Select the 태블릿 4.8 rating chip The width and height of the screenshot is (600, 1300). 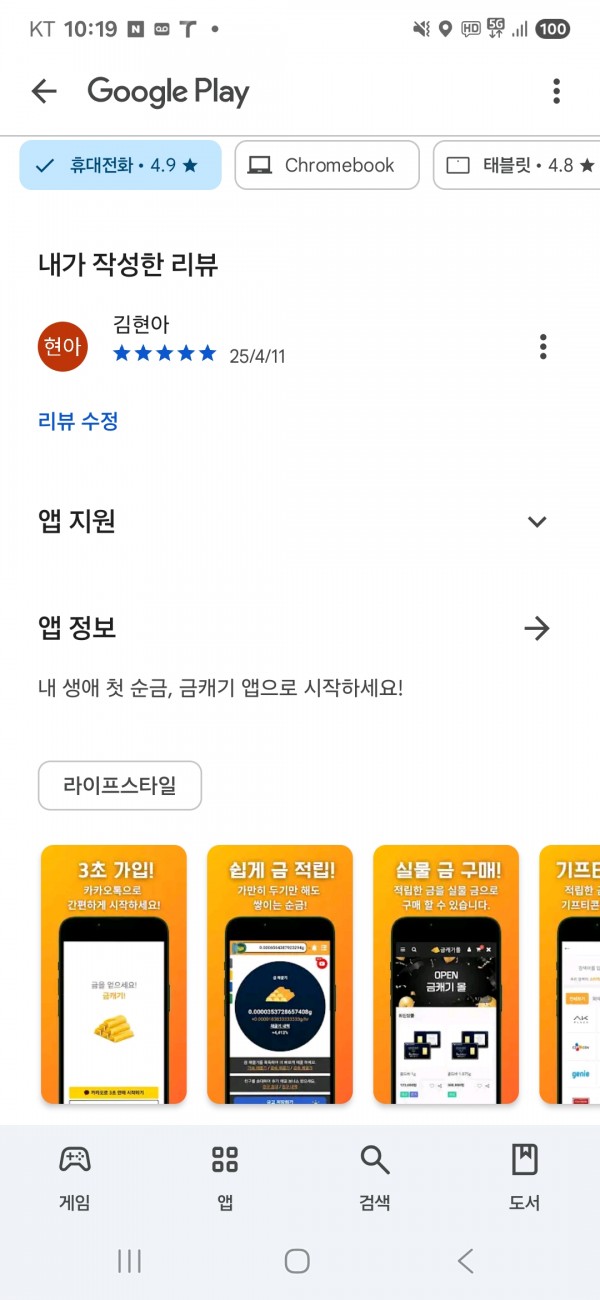[x=516, y=165]
